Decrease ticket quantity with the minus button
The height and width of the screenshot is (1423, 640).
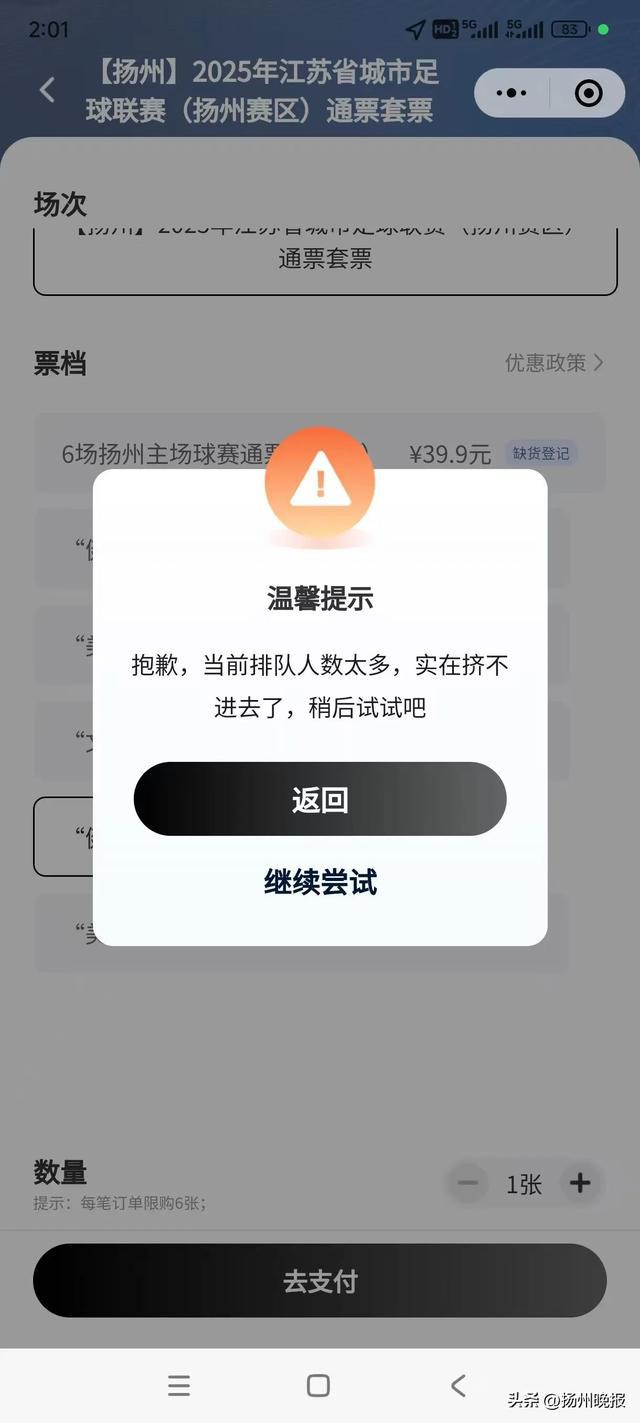click(468, 1184)
